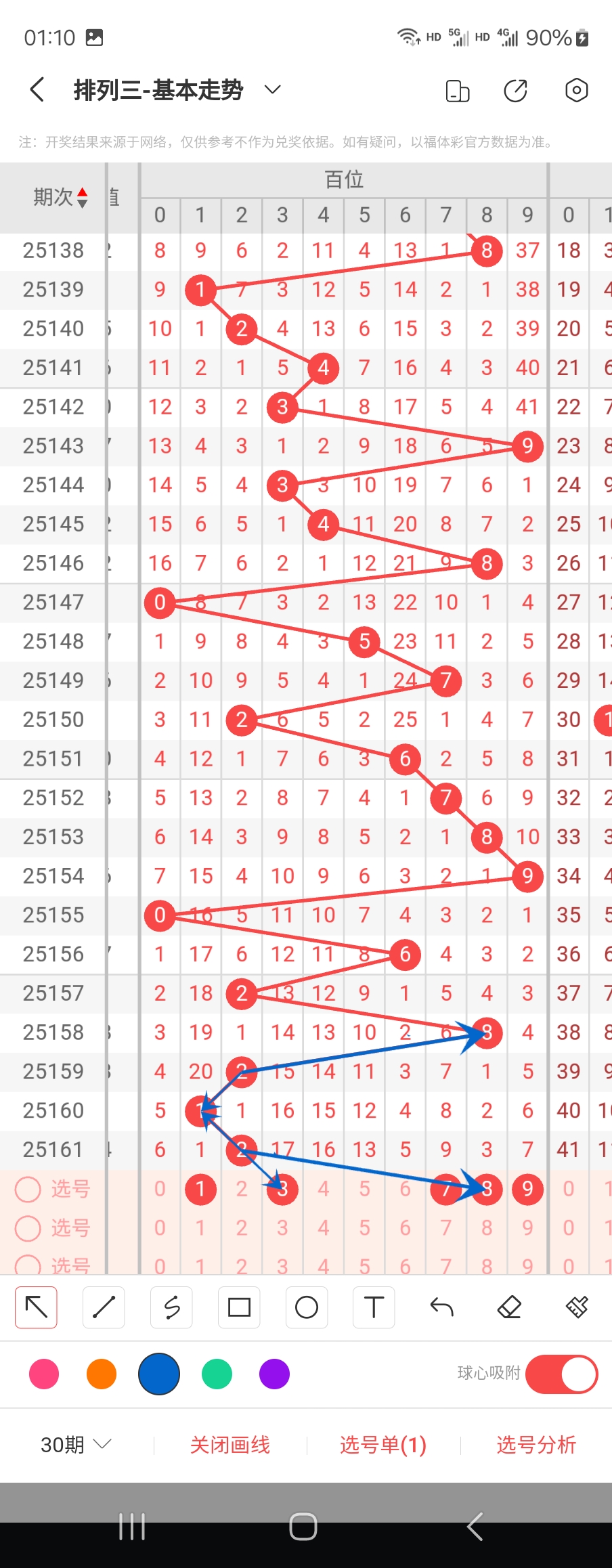The width and height of the screenshot is (612, 1568).
Task: Choose the eraser tool
Action: coord(509,1307)
